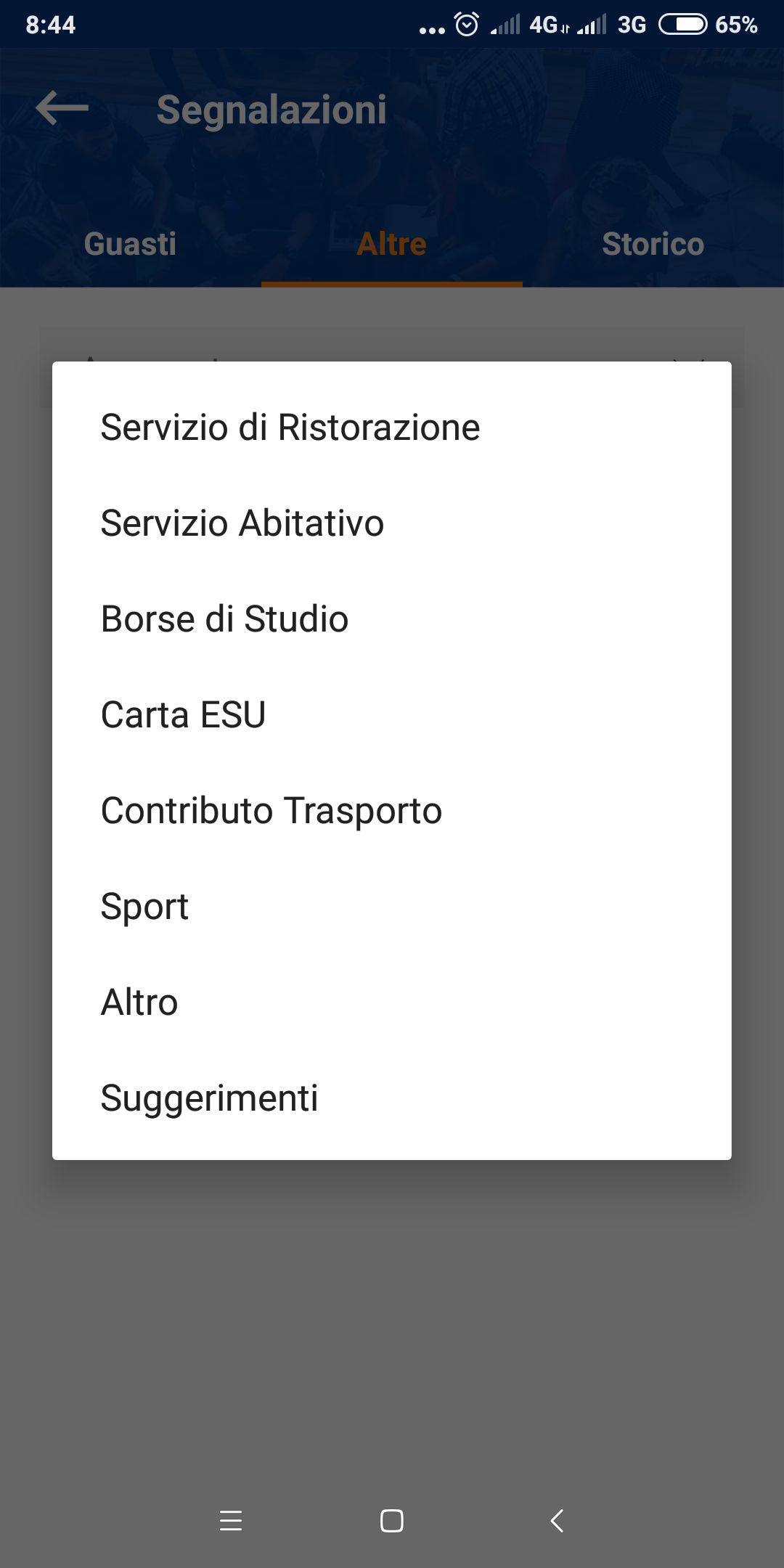Select the Sport category
This screenshot has height=1568, width=784.
point(145,907)
